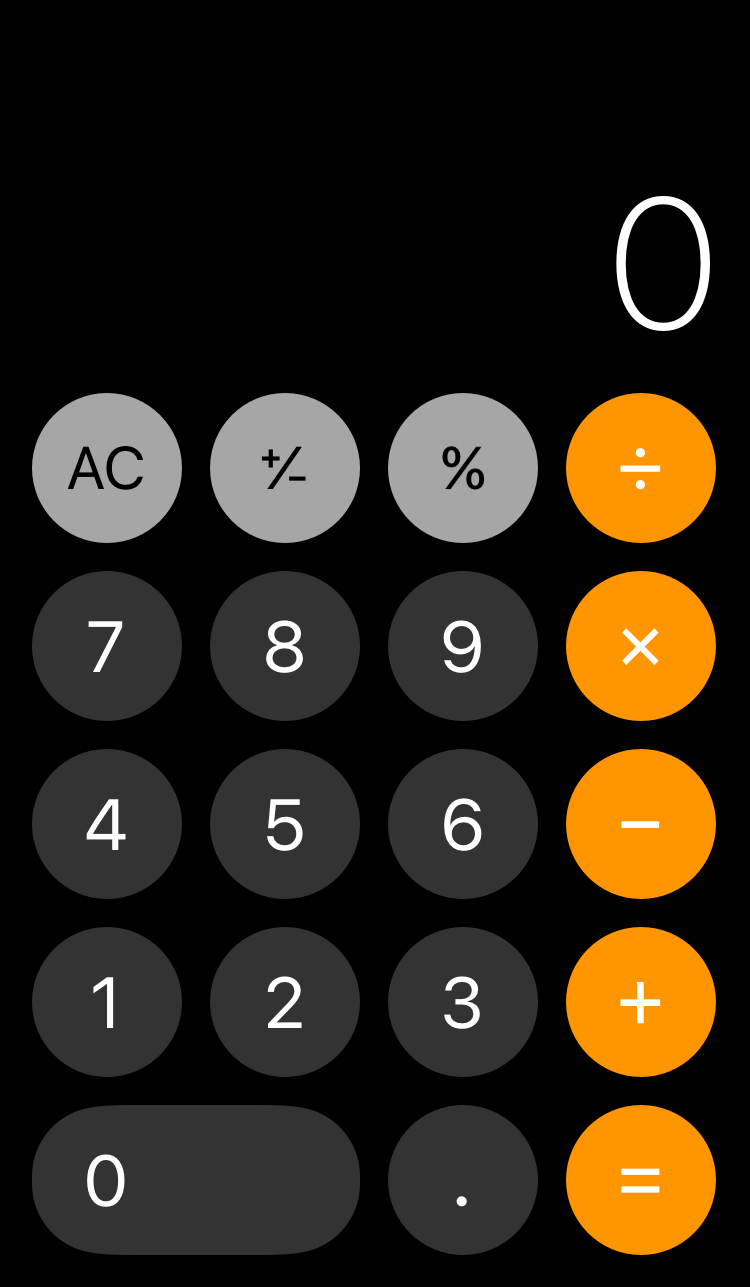Tap the percent key
The width and height of the screenshot is (750, 1287).
pyautogui.click(x=463, y=468)
